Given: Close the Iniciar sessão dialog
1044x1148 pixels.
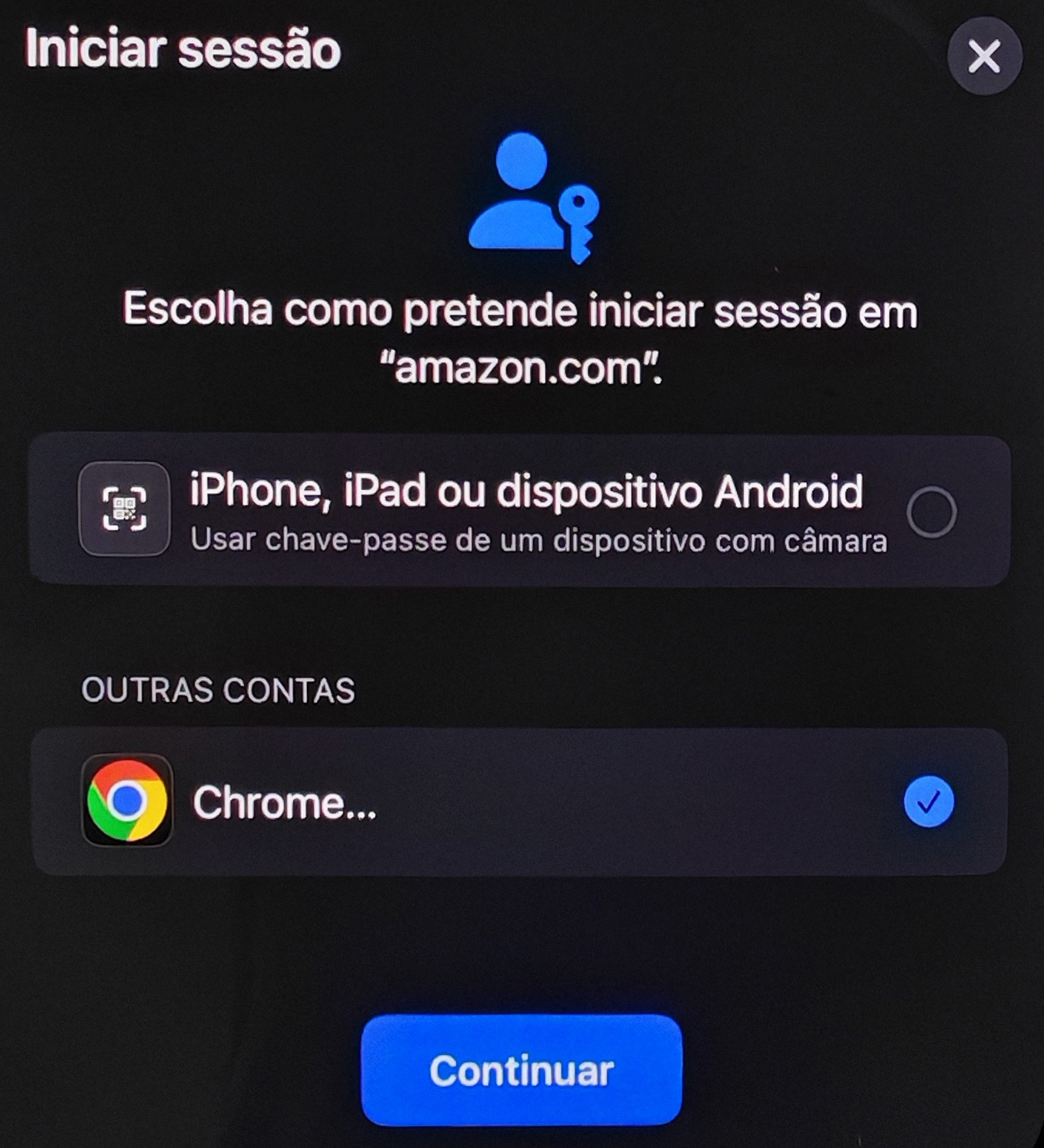Looking at the screenshot, I should (984, 57).
